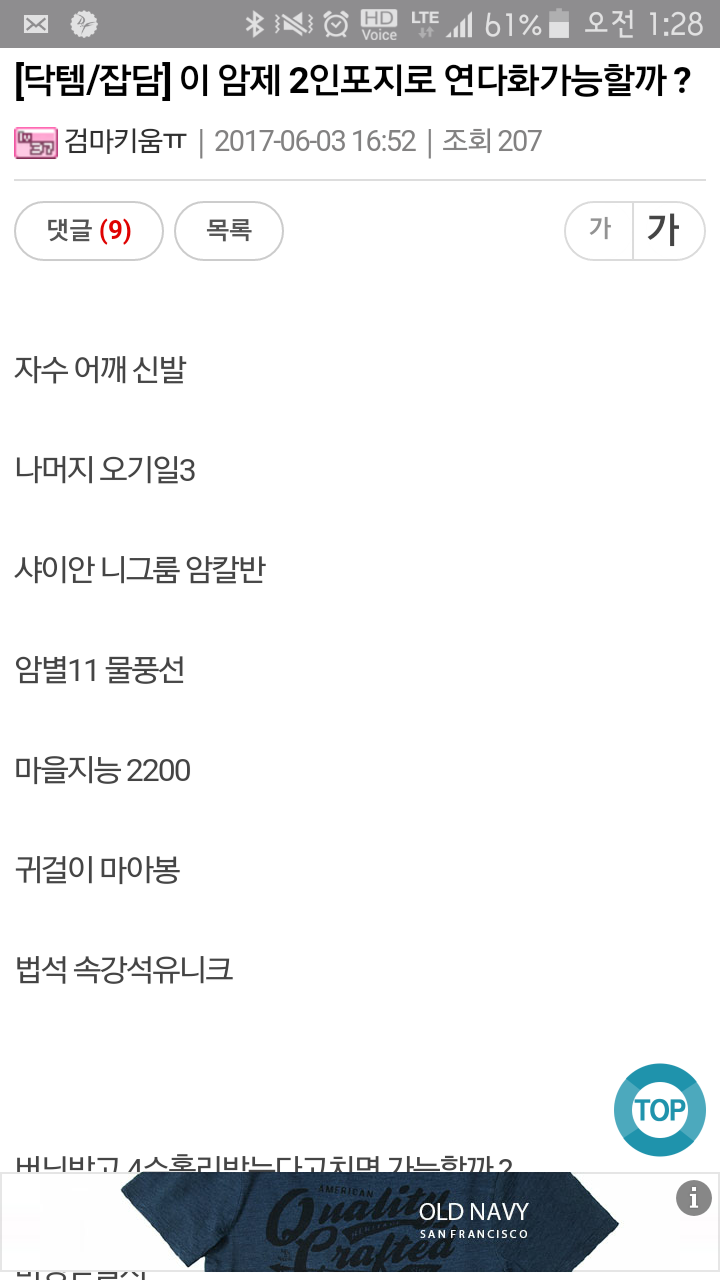Increase font size with the large 가 button
720x1280 pixels.
[669, 231]
